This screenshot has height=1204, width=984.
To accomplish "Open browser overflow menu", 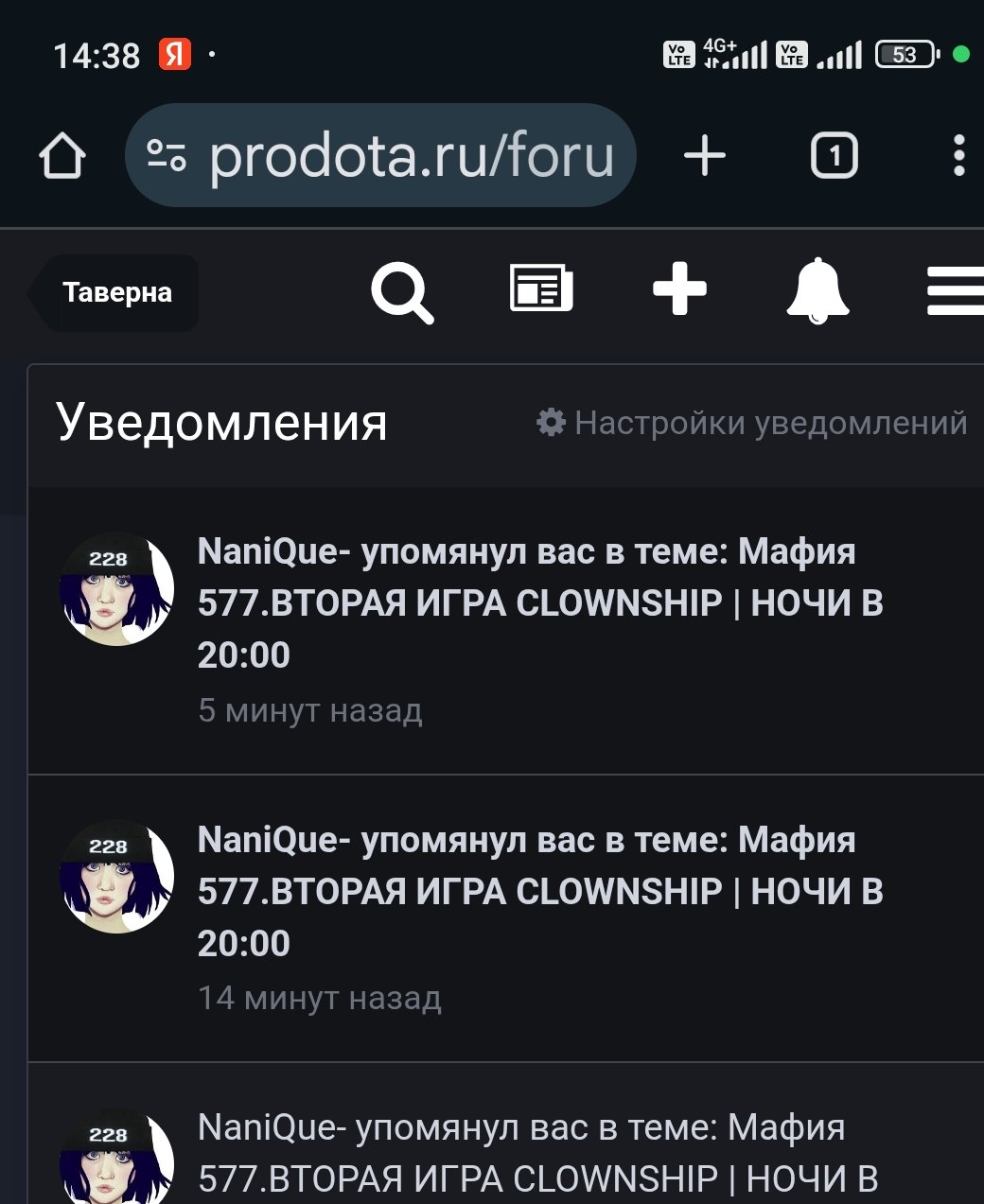I will pos(958,156).
